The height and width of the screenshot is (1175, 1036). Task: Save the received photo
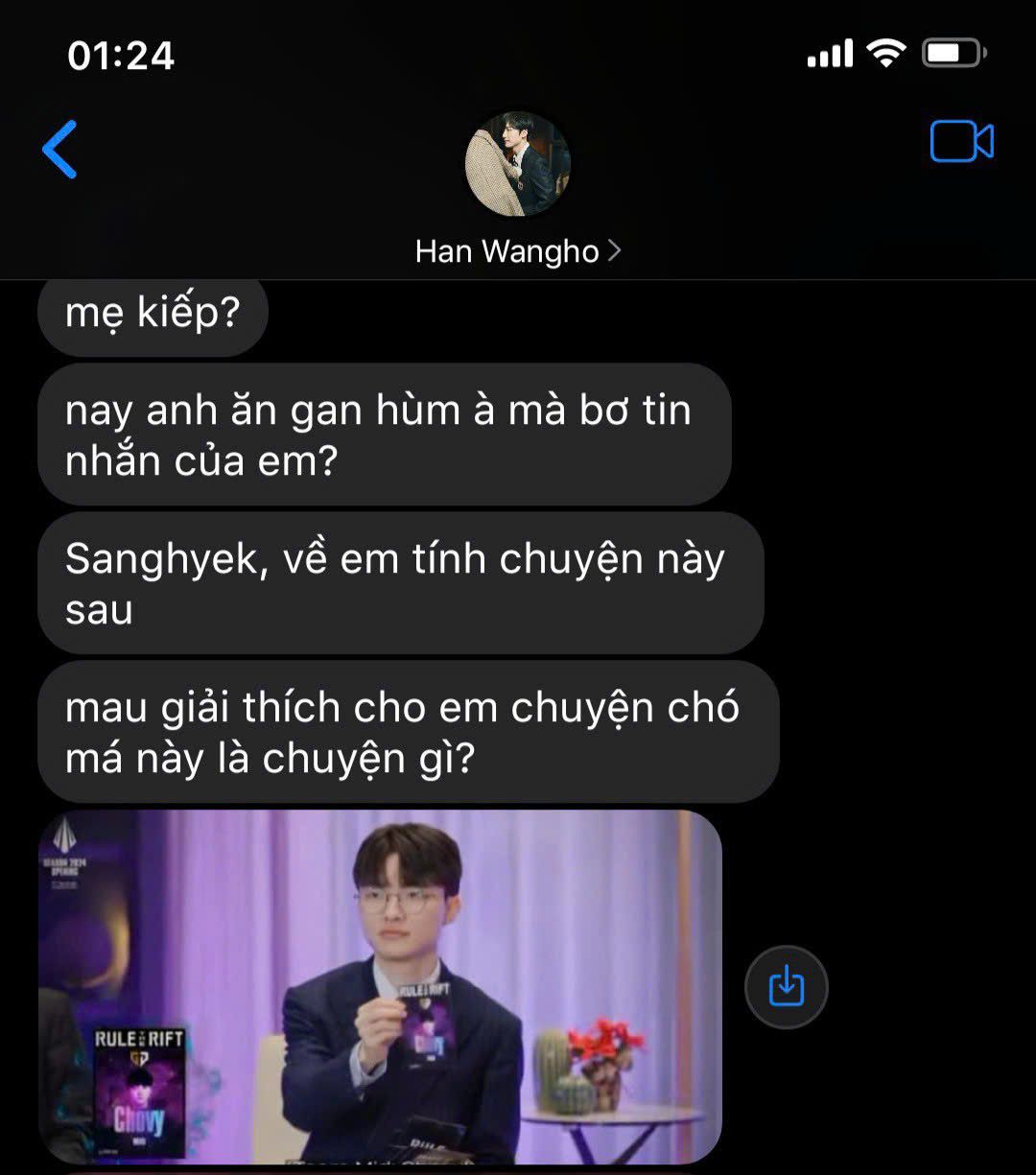786,986
